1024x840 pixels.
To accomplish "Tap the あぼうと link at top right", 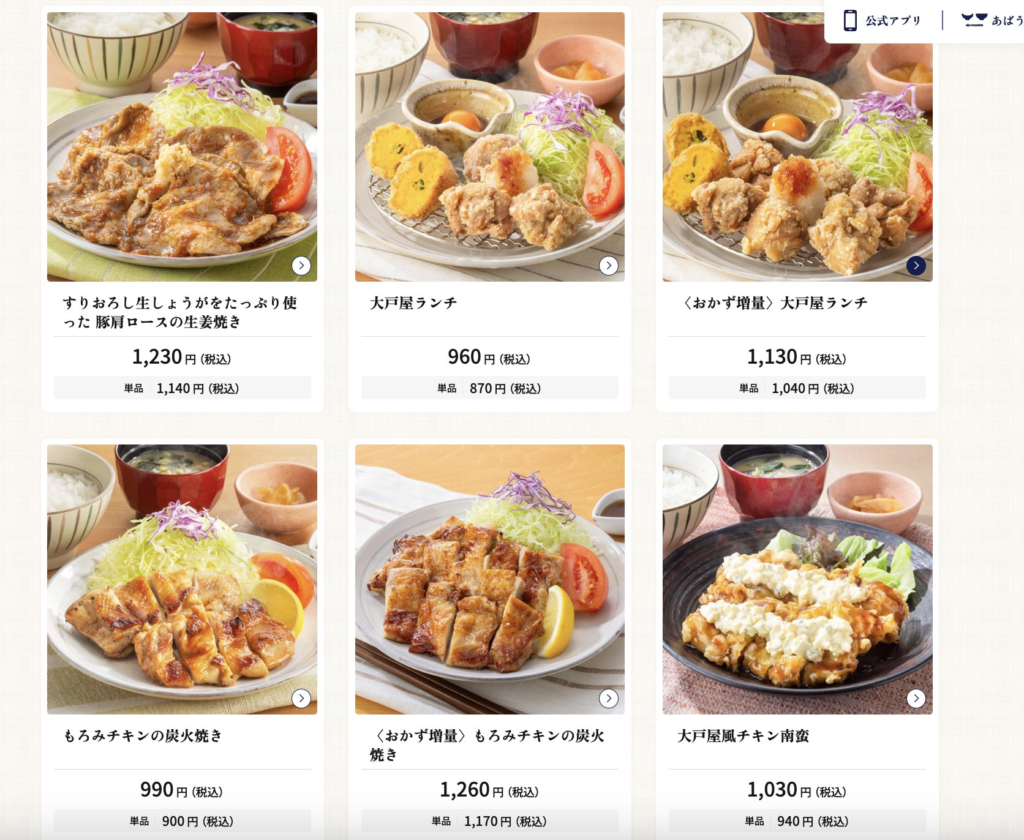I will (x=992, y=20).
